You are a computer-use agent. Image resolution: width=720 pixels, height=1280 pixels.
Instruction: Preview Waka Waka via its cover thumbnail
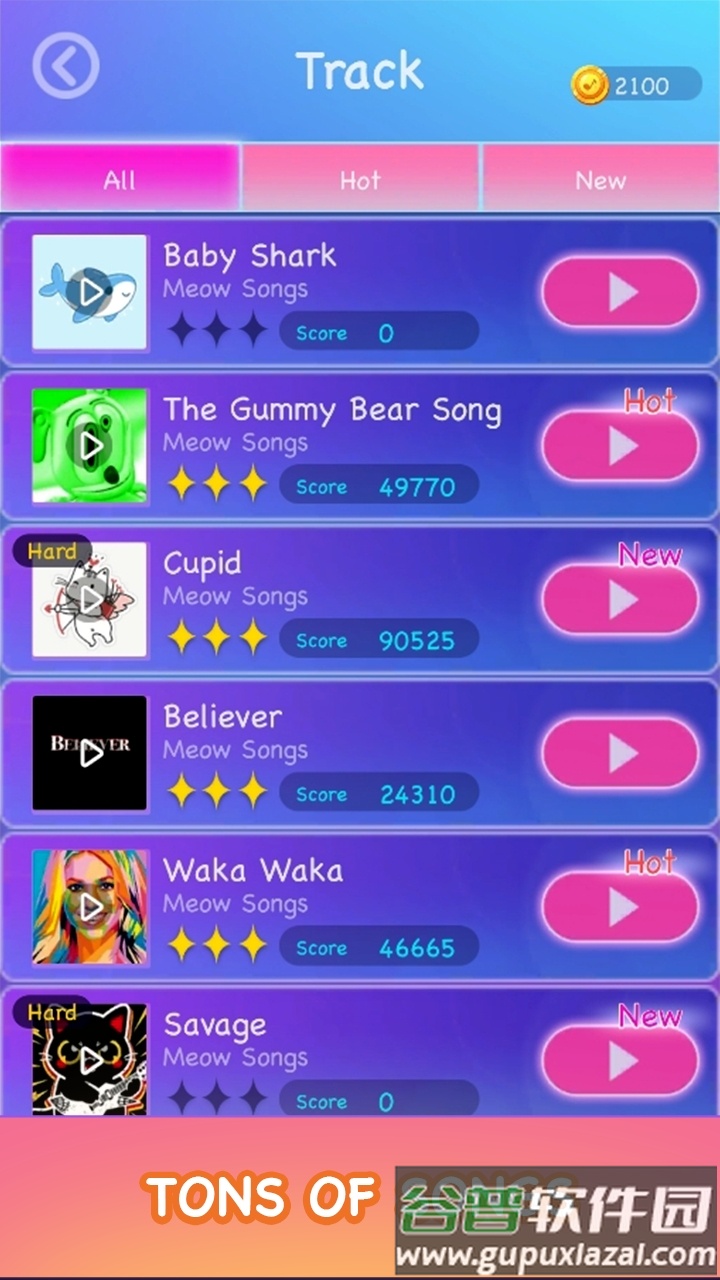90,907
